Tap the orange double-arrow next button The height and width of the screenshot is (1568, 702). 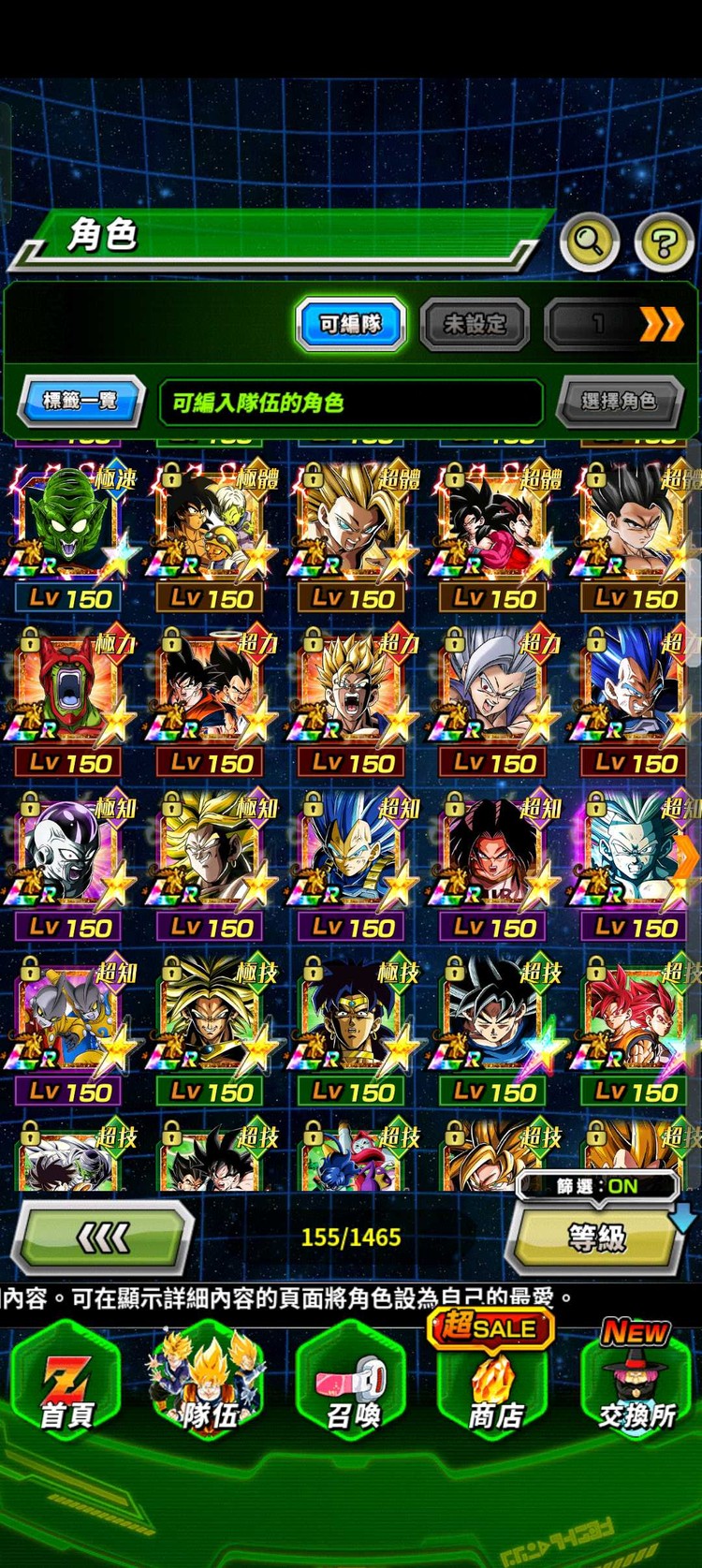[x=662, y=325]
